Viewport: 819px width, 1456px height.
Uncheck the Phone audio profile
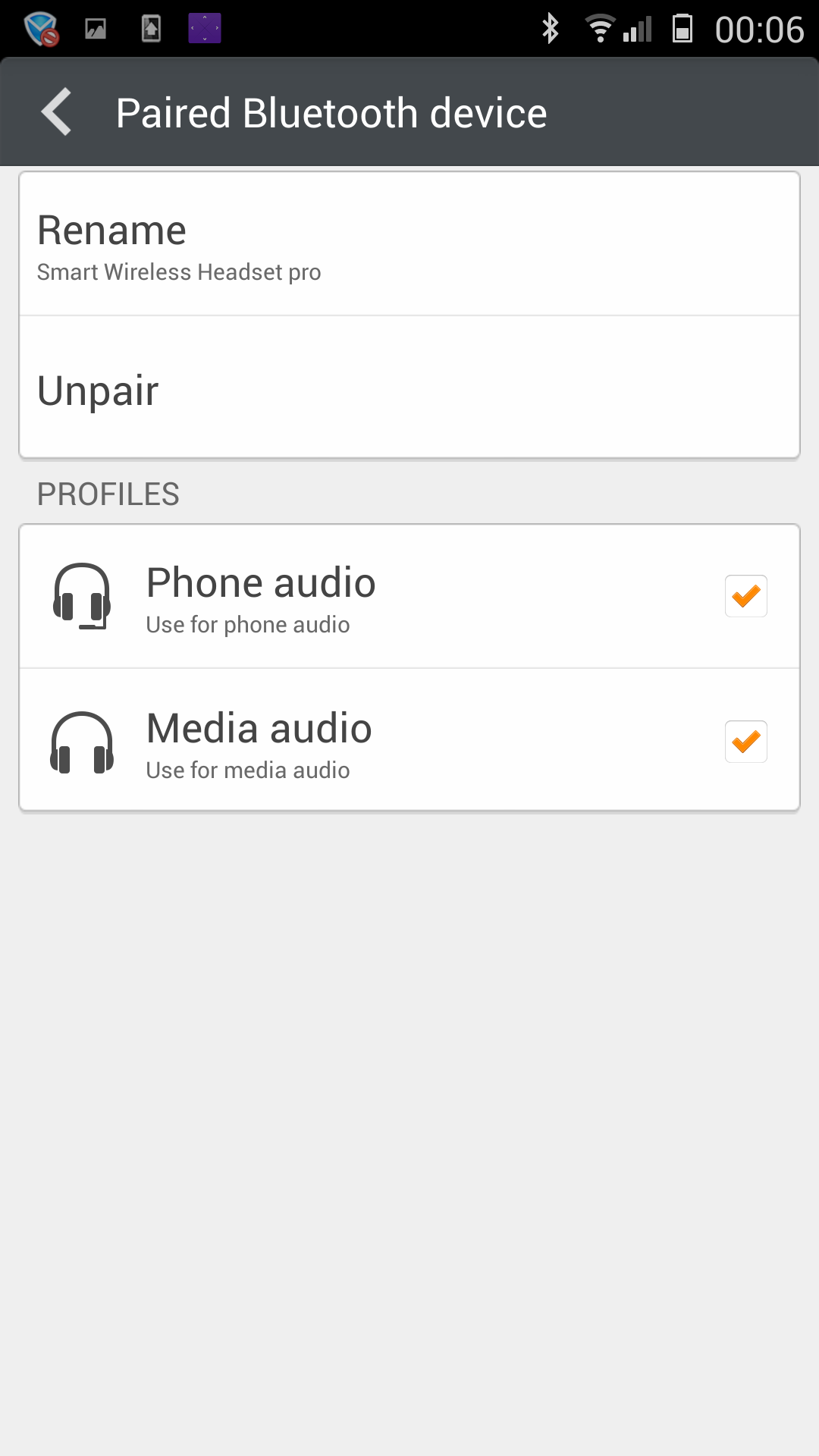point(745,596)
